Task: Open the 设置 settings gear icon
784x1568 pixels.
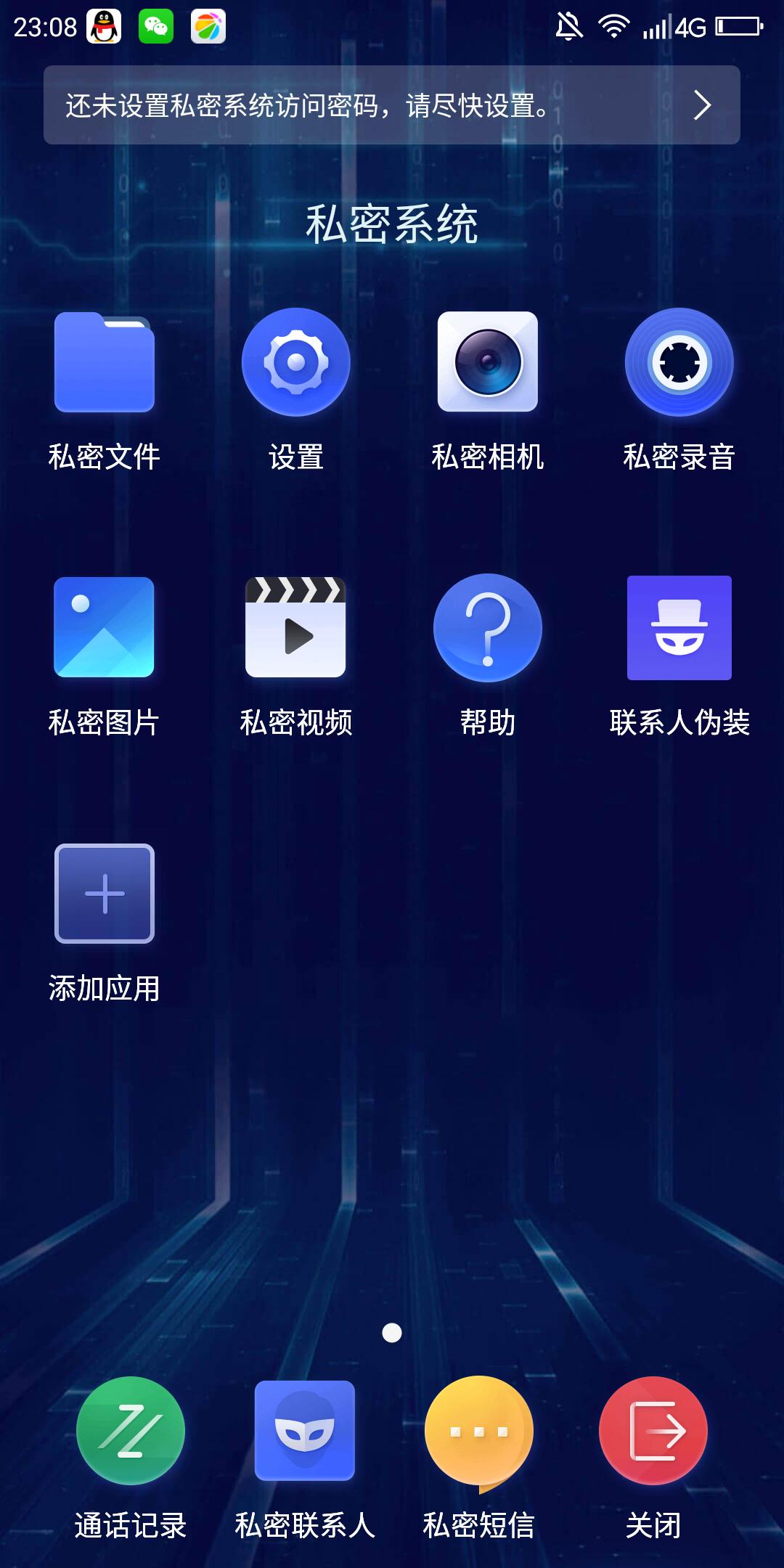Action: pos(296,362)
